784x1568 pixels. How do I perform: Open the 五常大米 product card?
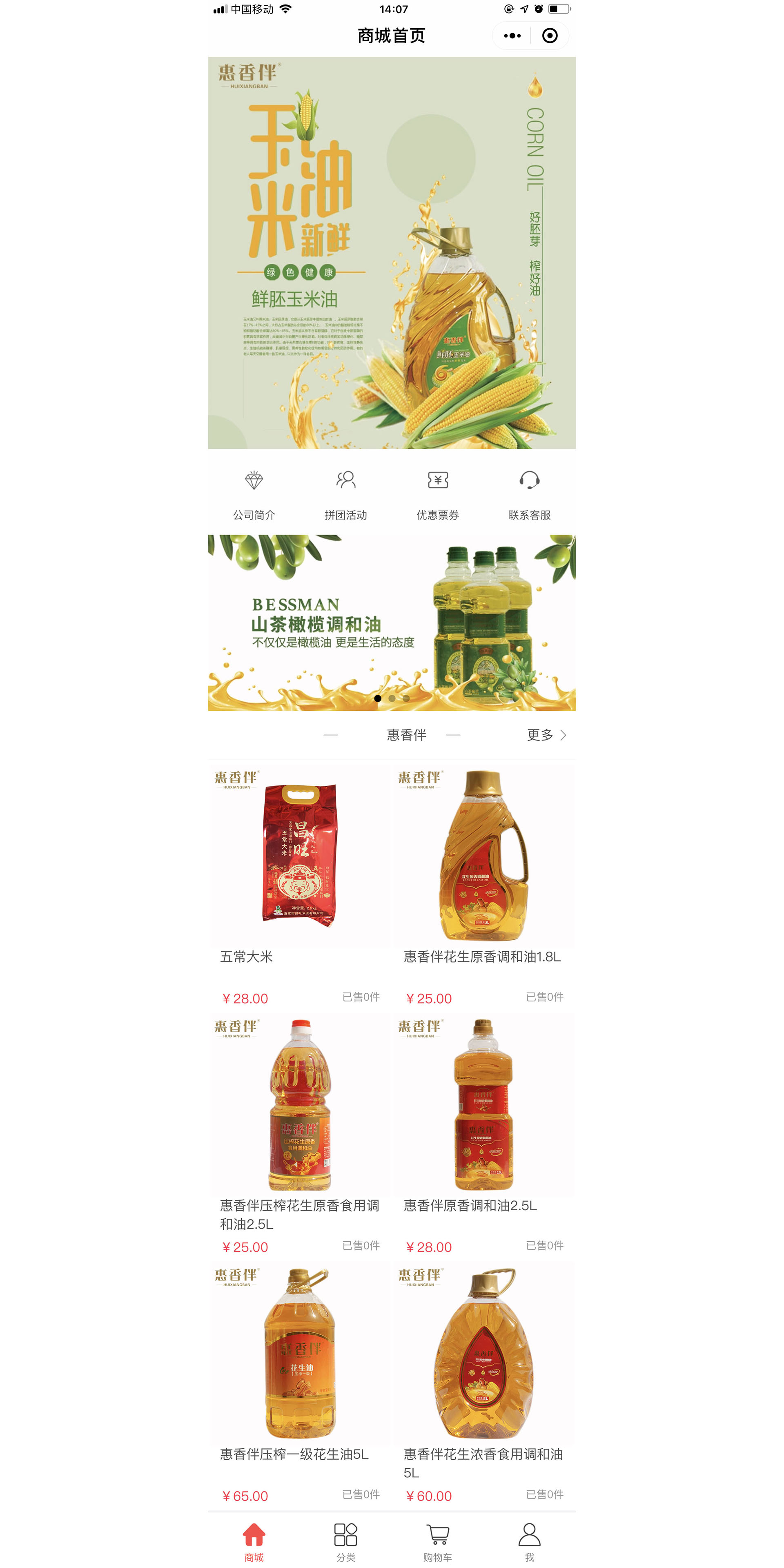pyautogui.click(x=300, y=864)
